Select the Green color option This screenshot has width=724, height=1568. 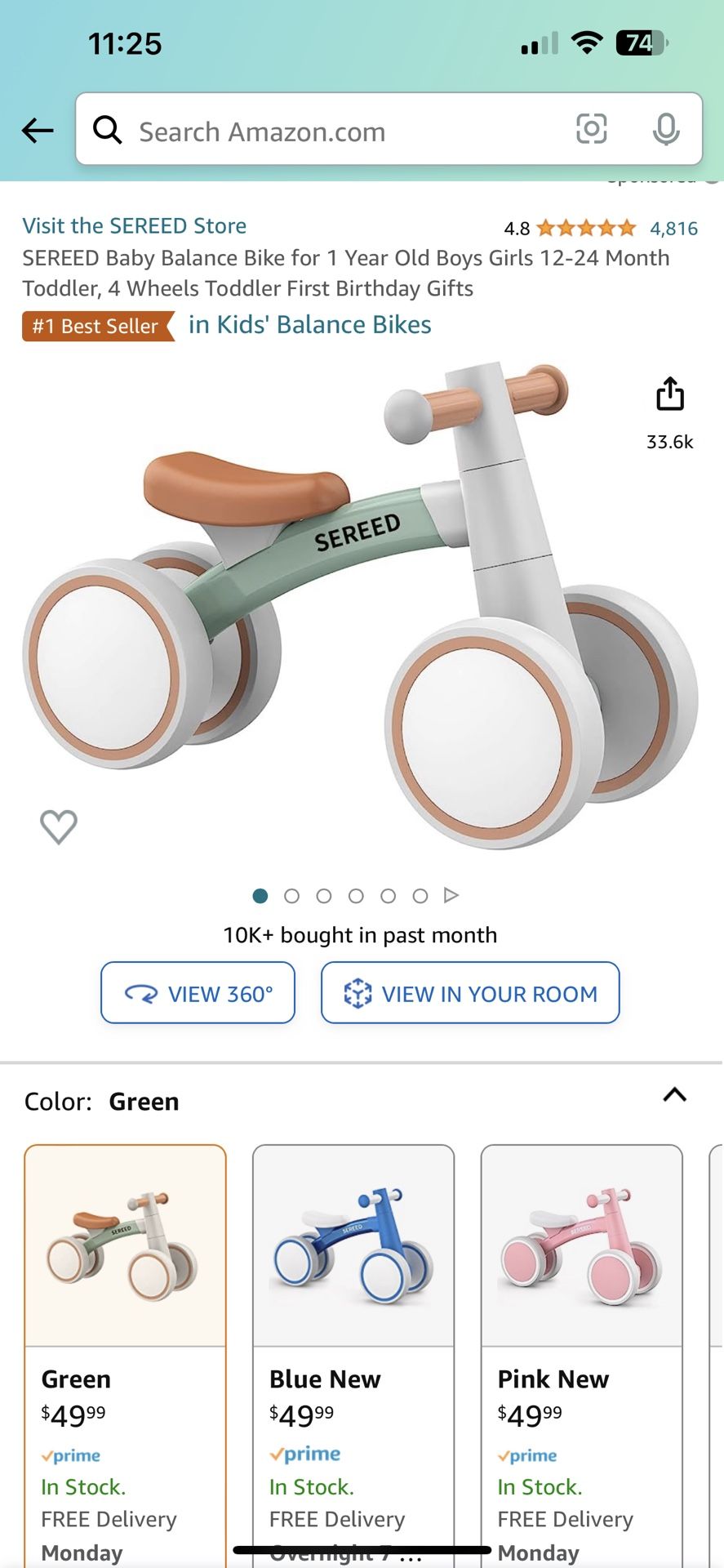coord(125,1307)
